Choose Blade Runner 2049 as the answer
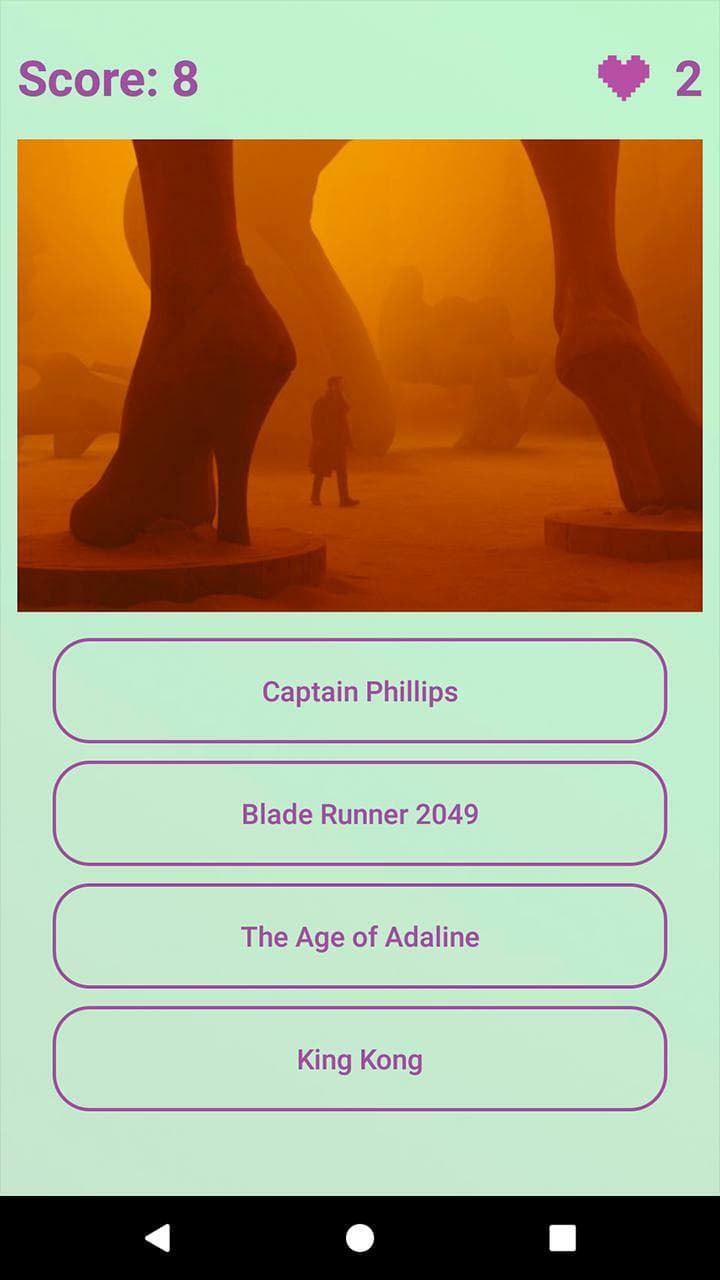The image size is (720, 1280). tap(360, 814)
